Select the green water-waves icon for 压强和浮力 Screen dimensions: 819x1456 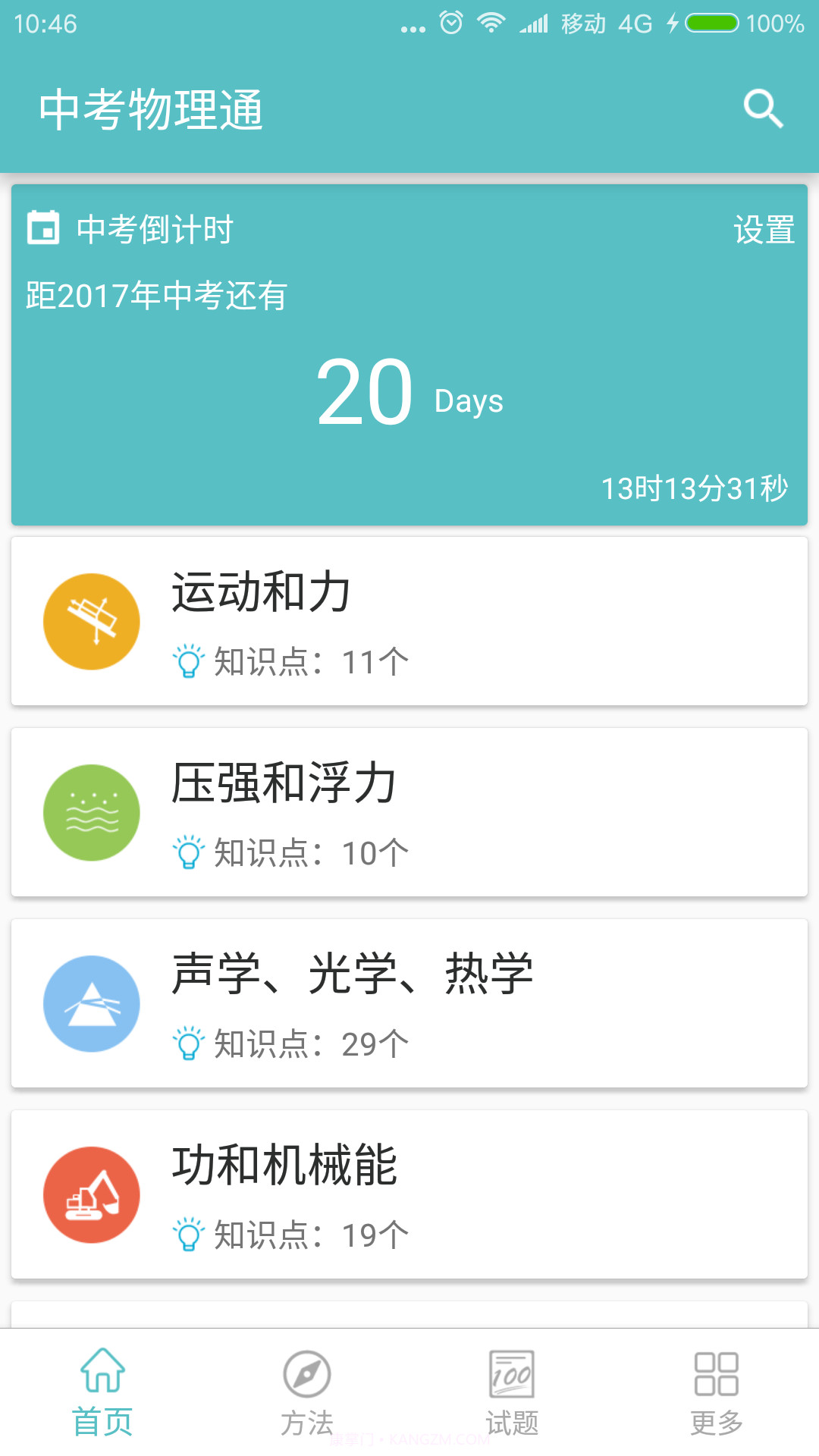tap(91, 811)
